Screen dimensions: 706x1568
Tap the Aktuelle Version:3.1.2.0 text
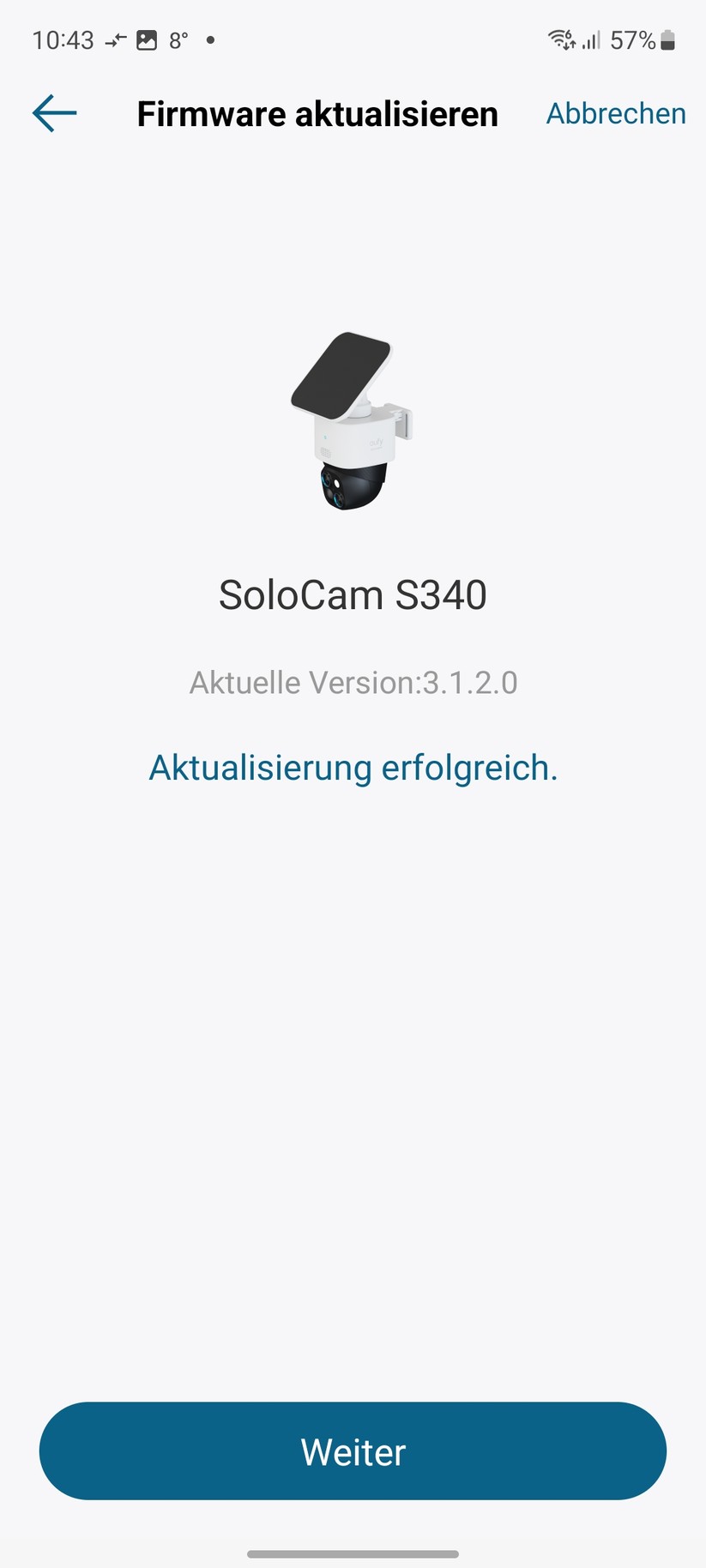point(353,682)
